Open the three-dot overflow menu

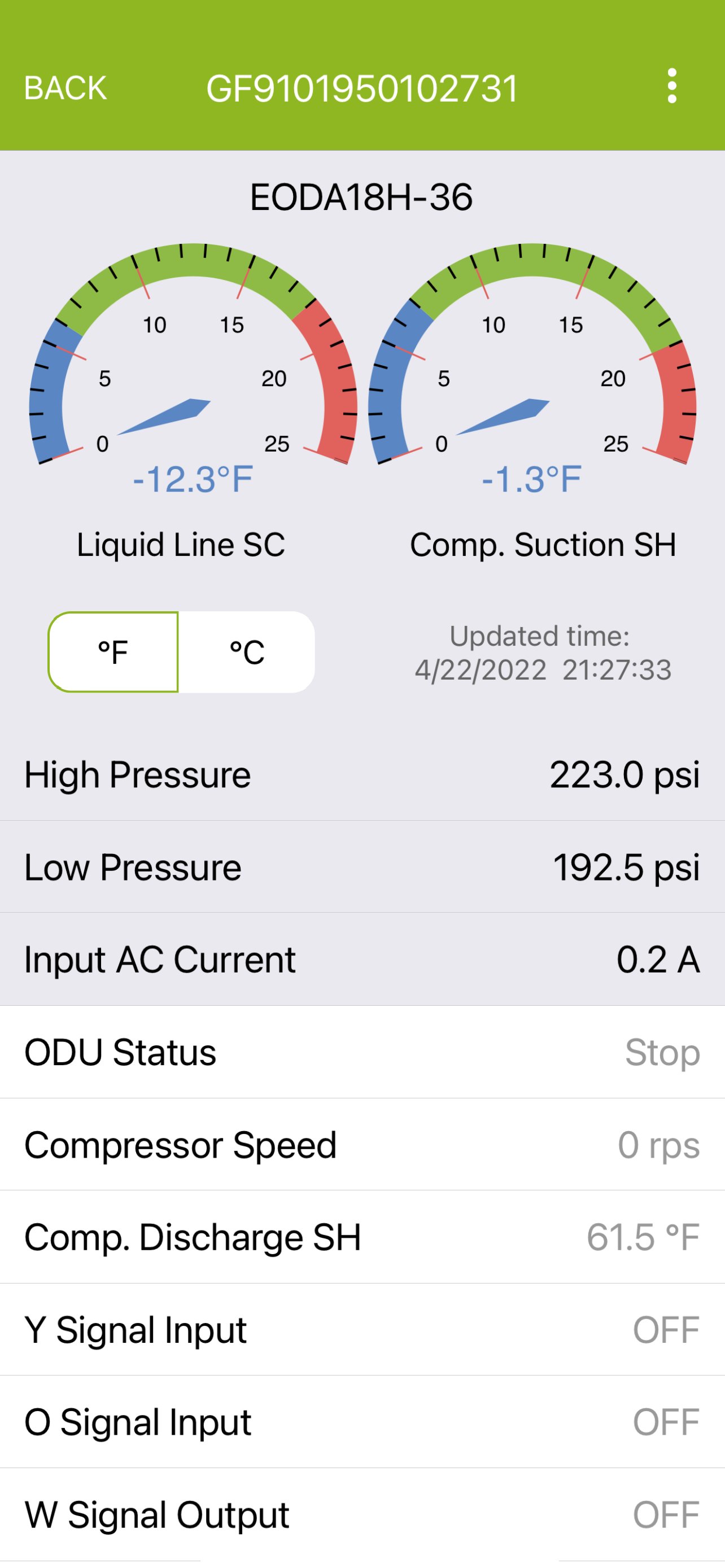pyautogui.click(x=671, y=86)
